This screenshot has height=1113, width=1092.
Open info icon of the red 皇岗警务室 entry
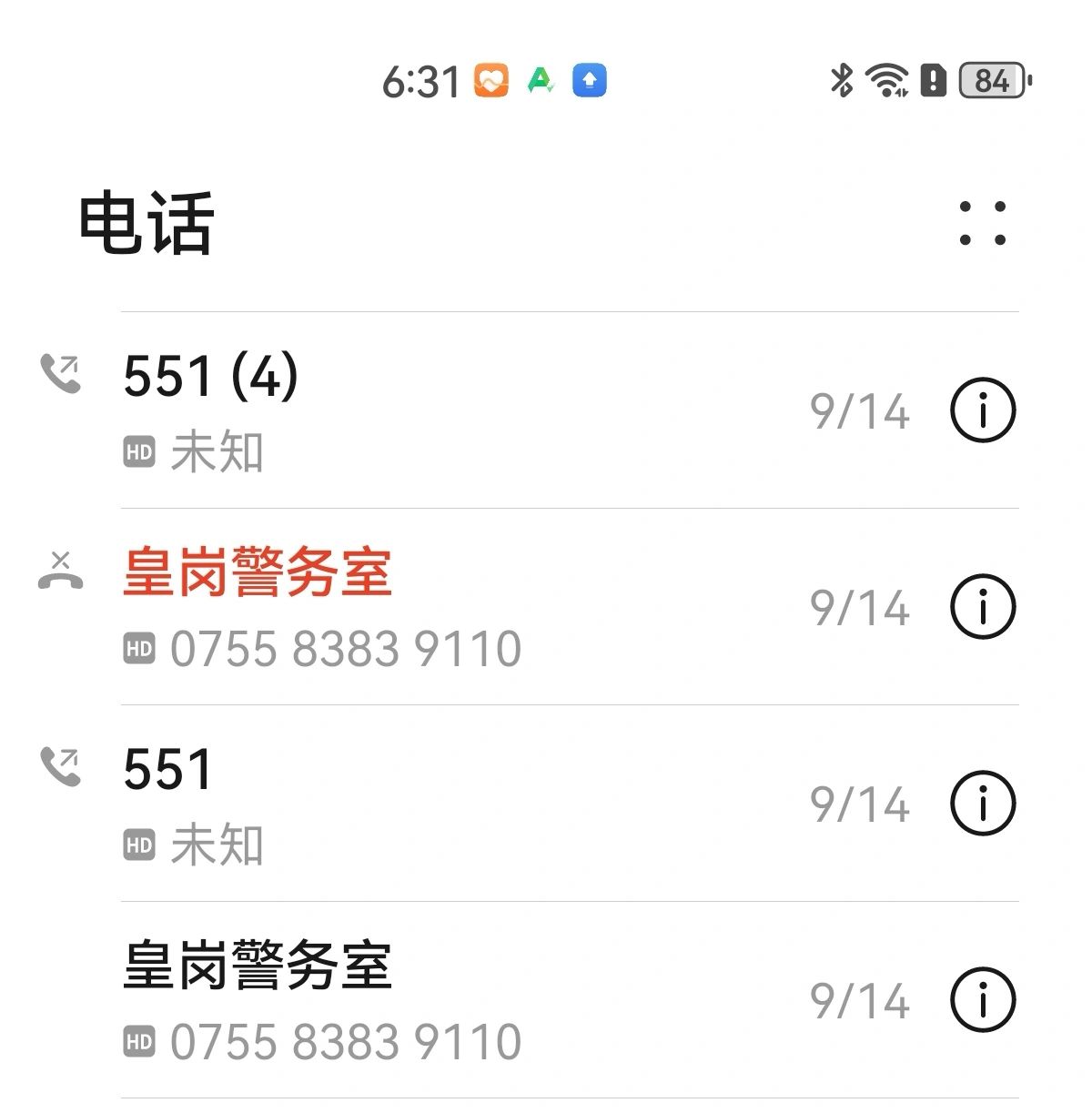coord(983,607)
